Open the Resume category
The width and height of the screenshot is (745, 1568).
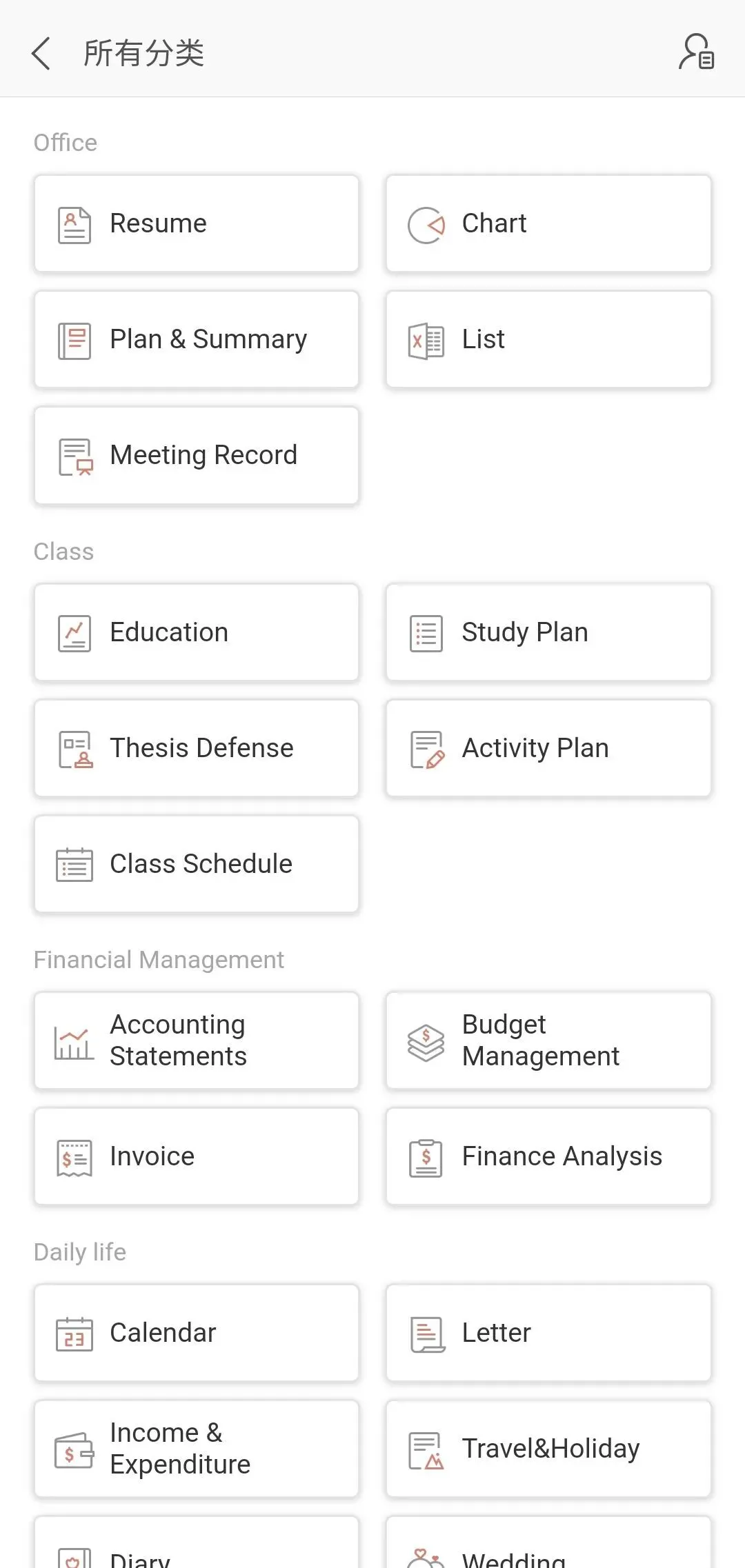[197, 223]
